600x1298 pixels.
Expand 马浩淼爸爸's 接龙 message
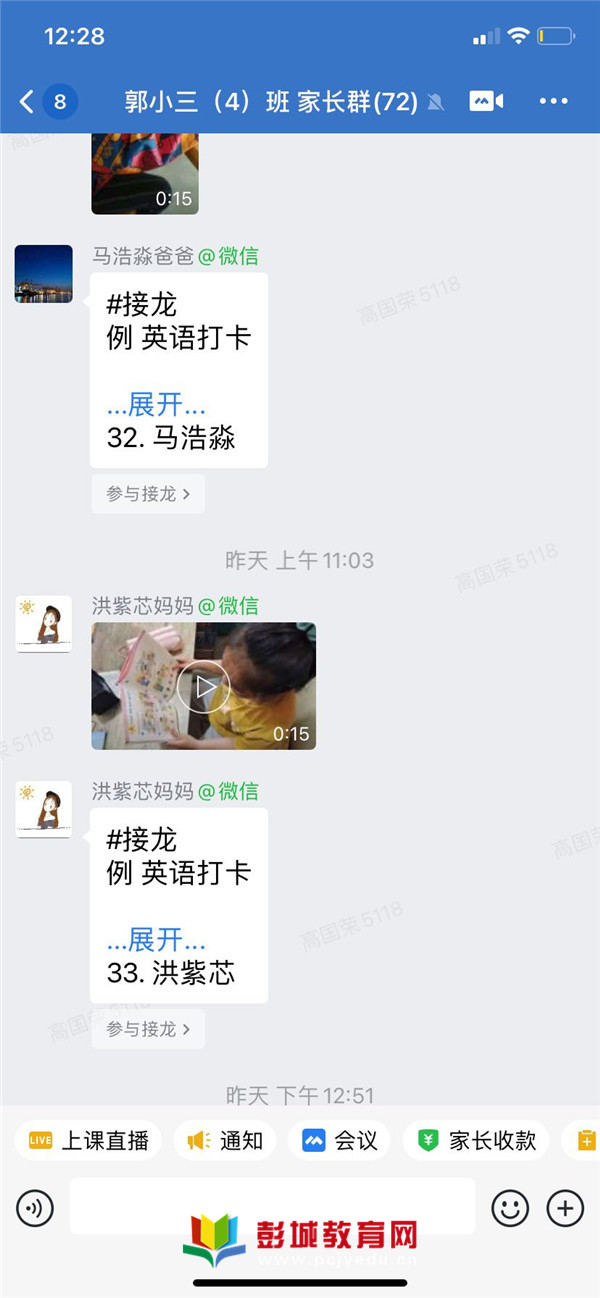click(x=156, y=404)
